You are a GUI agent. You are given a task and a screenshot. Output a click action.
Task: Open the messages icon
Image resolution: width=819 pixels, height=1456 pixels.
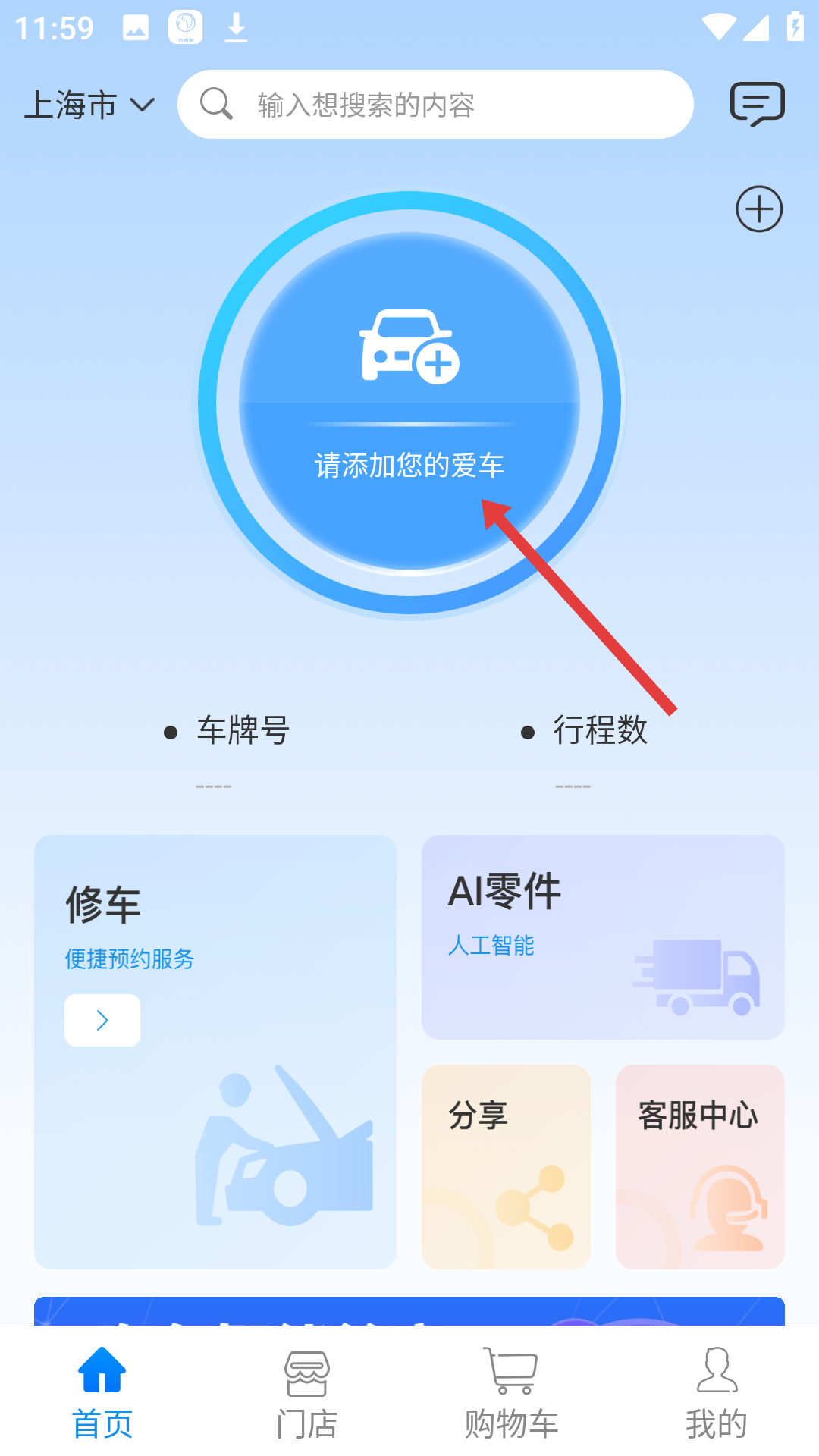pos(757,105)
